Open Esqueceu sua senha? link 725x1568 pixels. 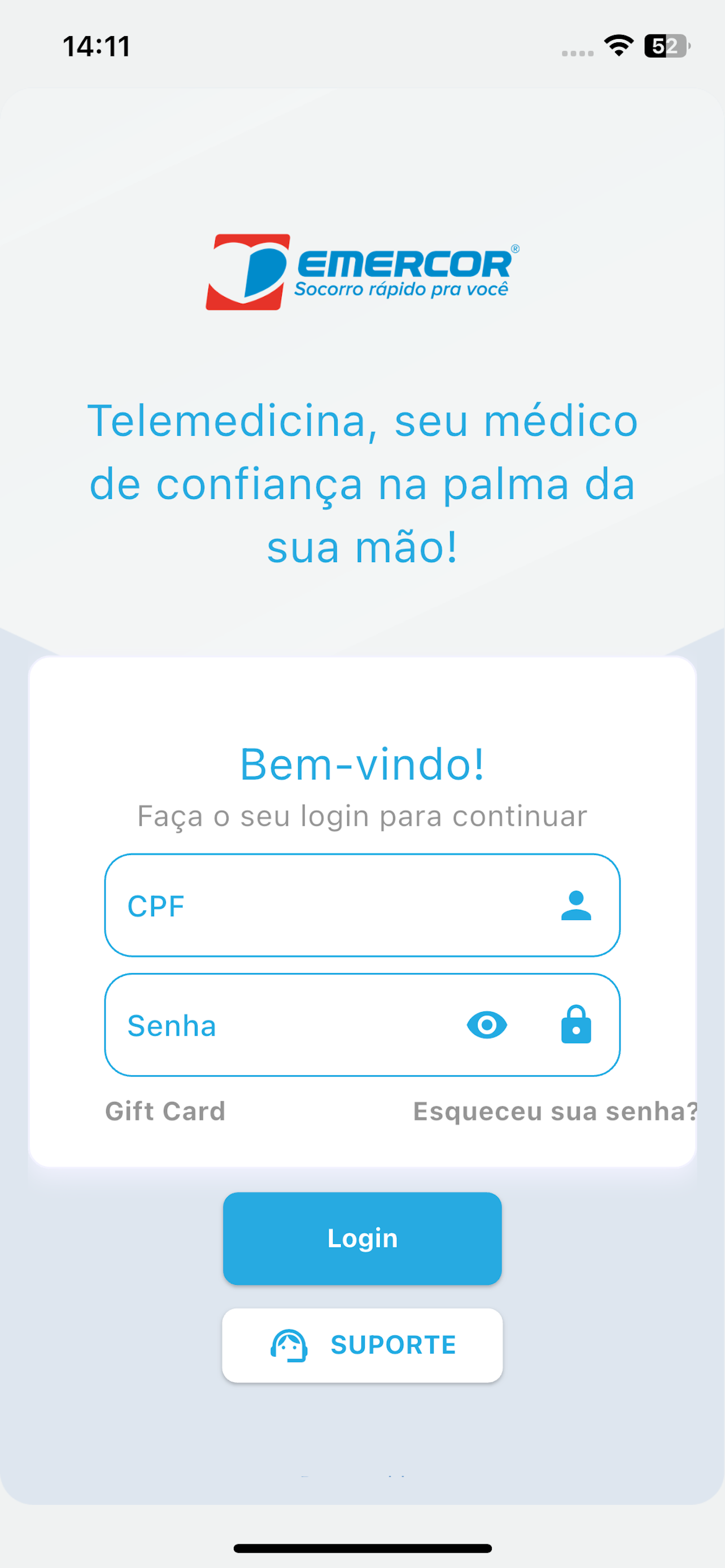(x=555, y=1111)
